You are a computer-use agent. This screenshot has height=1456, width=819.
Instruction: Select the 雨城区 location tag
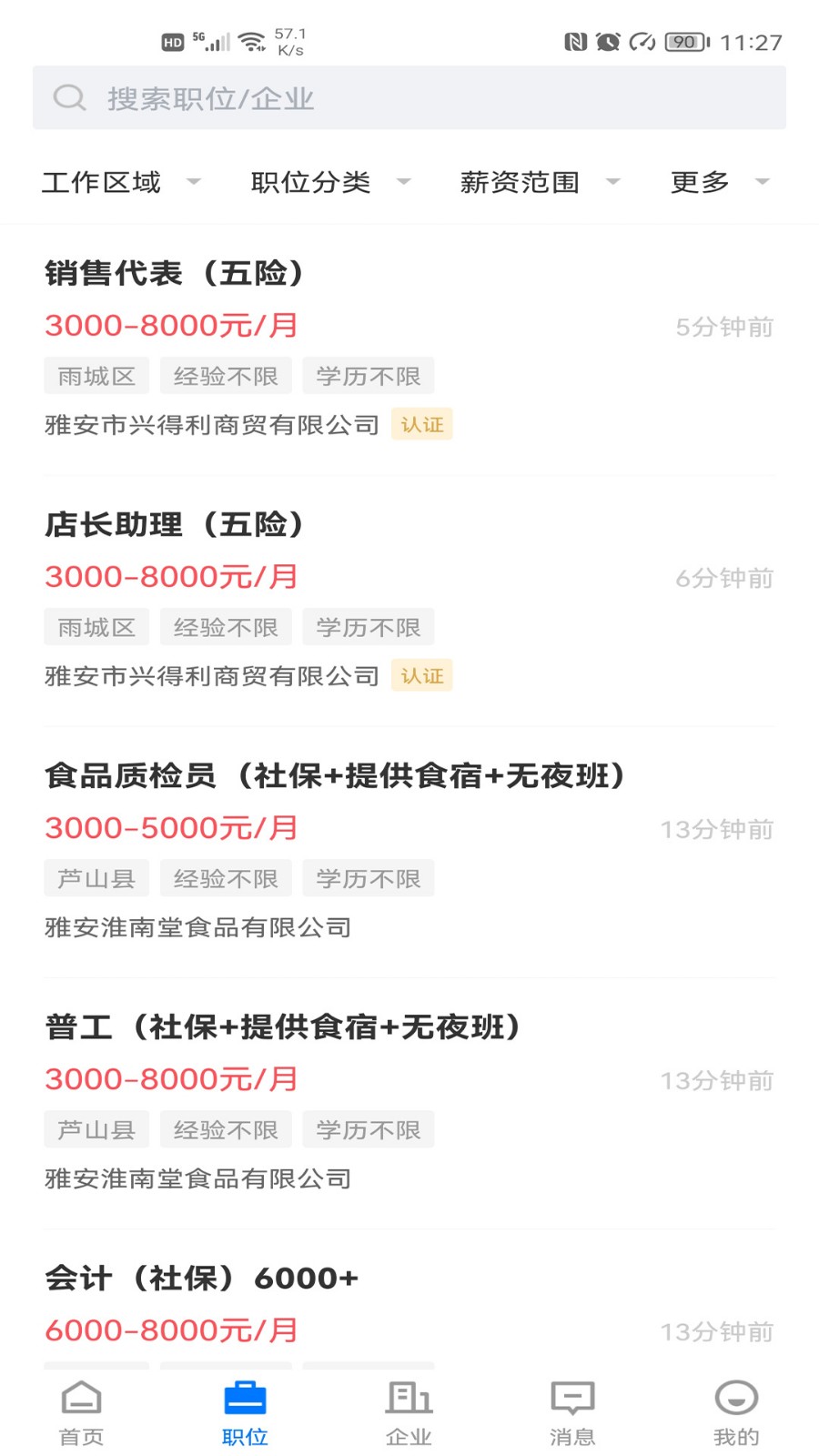(x=96, y=375)
